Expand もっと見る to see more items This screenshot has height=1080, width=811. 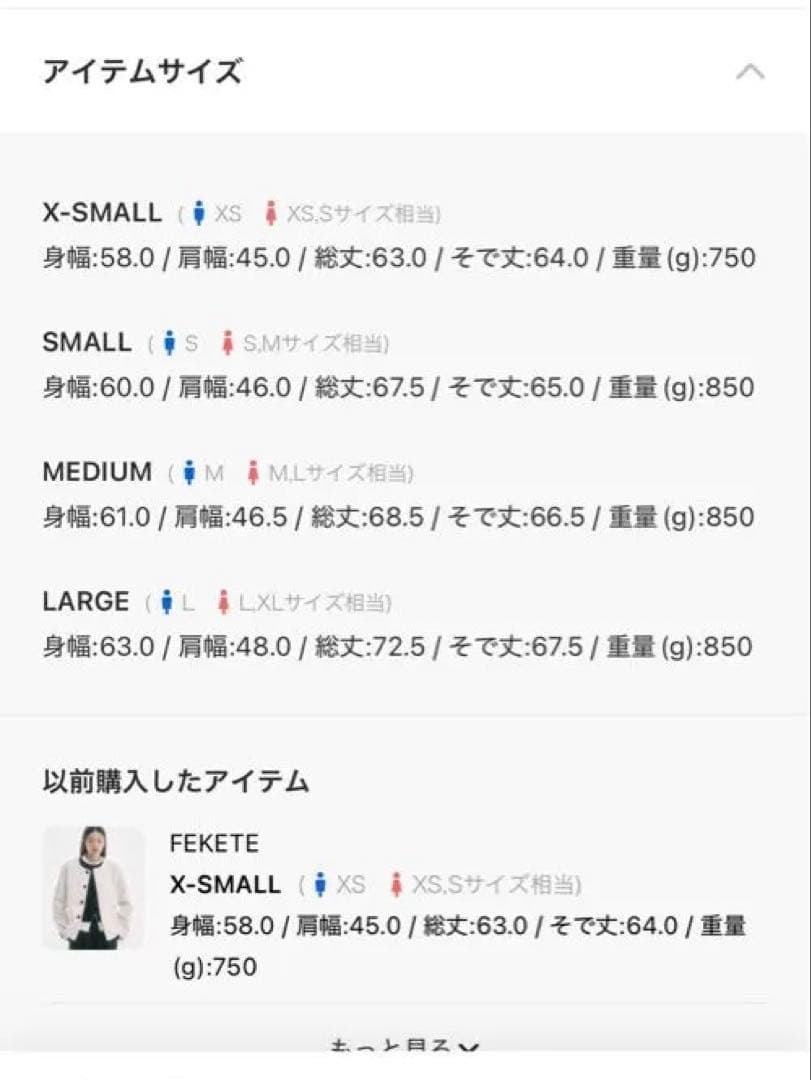tap(404, 1044)
